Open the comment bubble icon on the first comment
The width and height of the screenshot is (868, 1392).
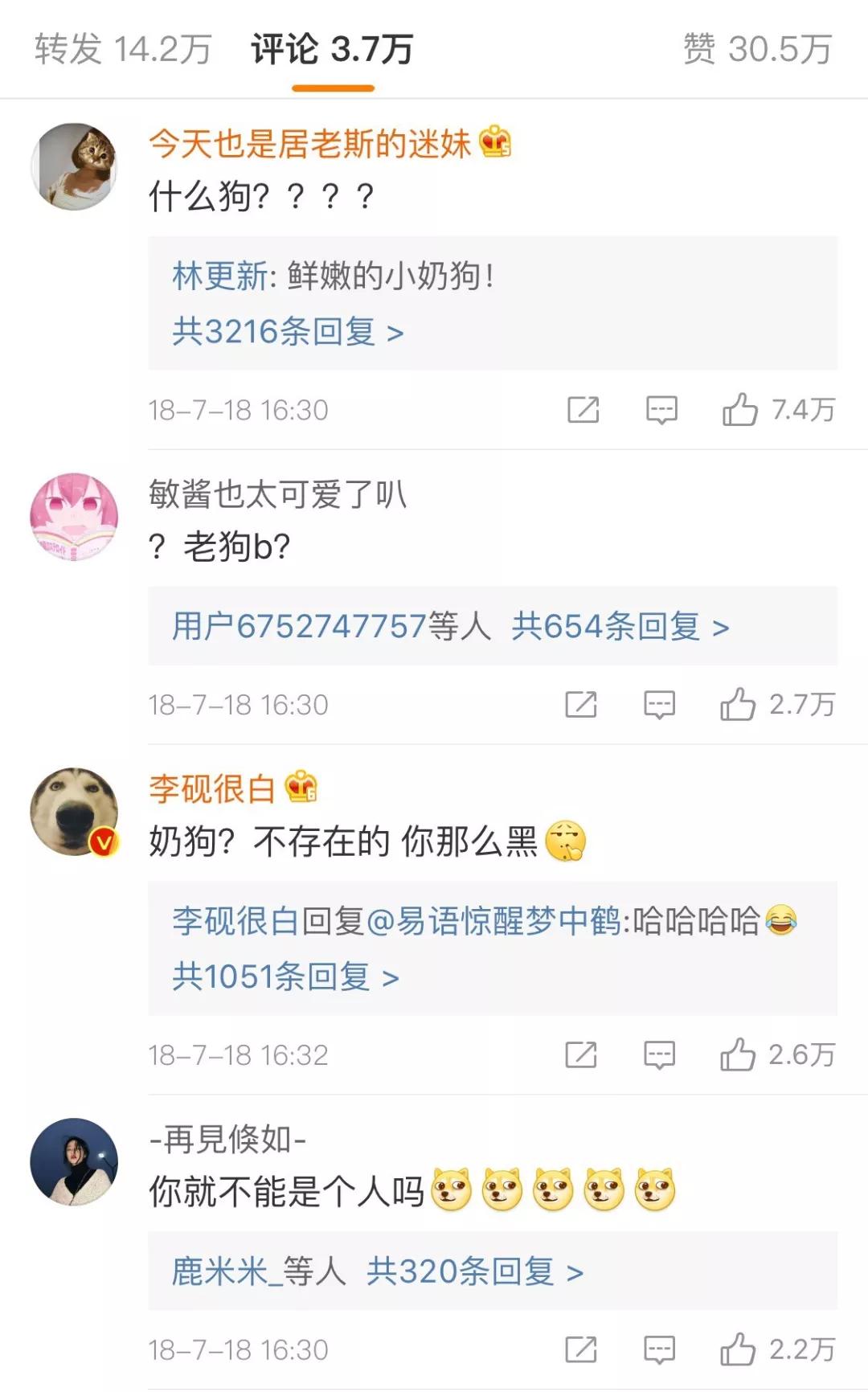tap(661, 411)
